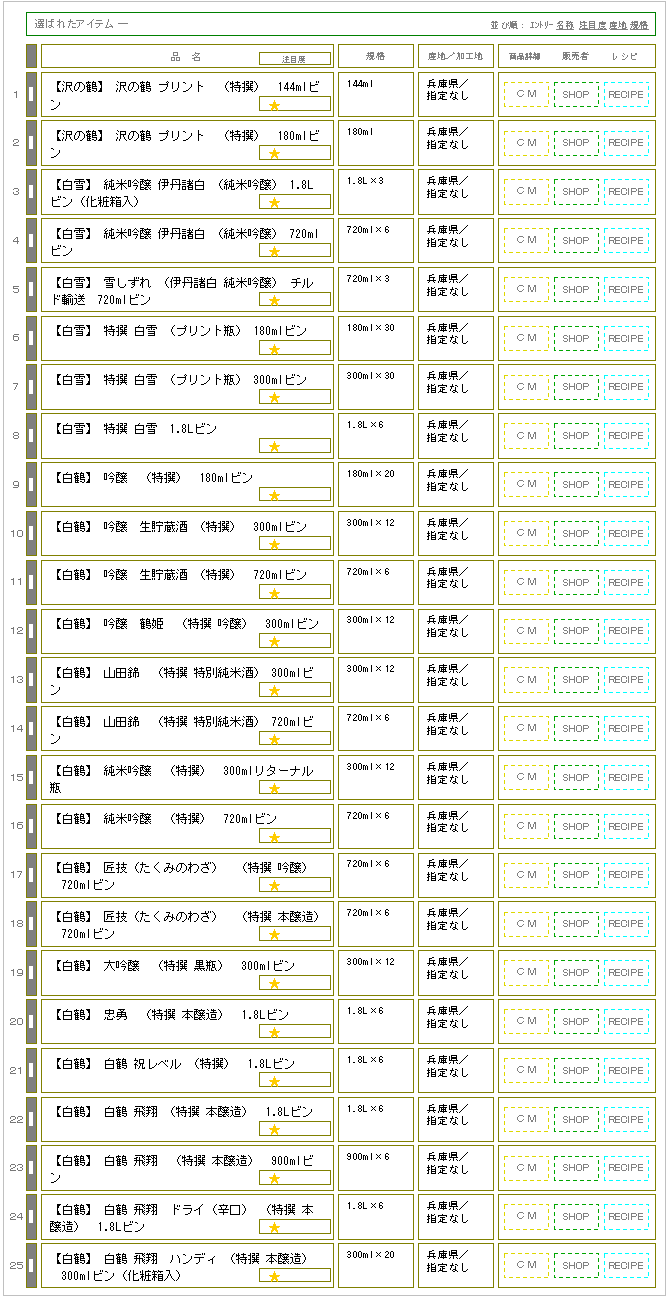View CM for 白鶴 吟醸 180mlビン

[526, 485]
